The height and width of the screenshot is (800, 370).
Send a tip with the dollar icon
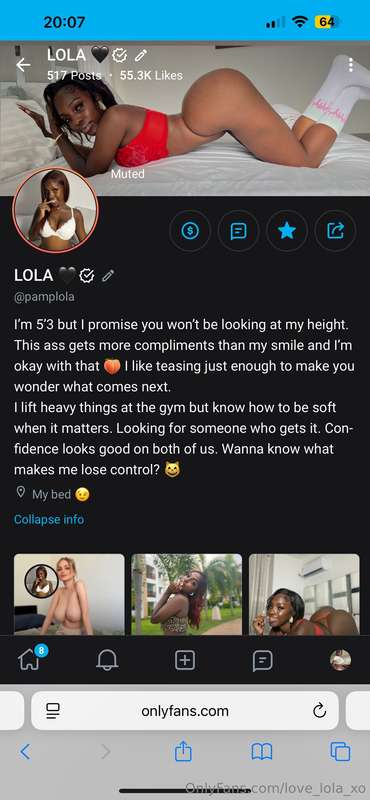[x=190, y=232]
